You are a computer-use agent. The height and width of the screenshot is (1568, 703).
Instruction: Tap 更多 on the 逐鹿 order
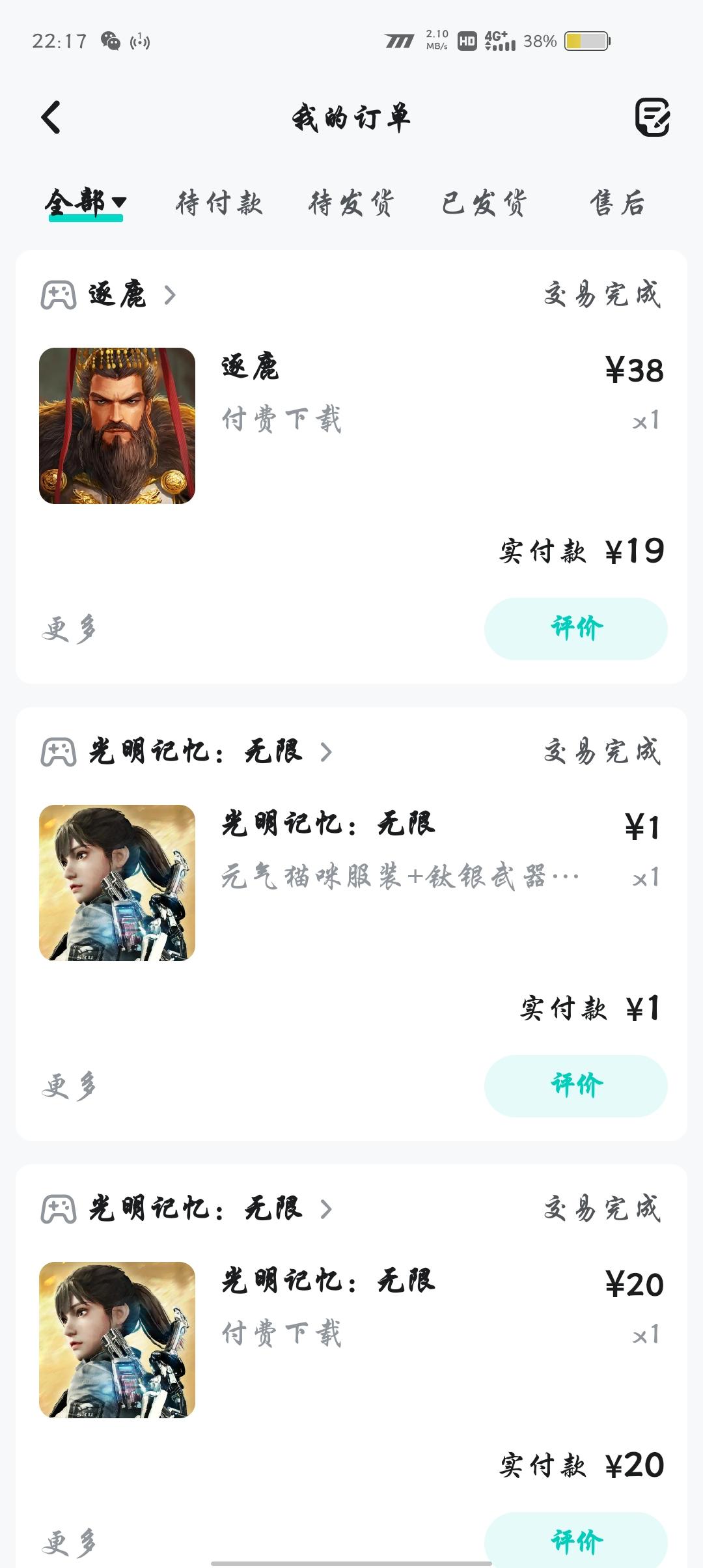point(69,630)
